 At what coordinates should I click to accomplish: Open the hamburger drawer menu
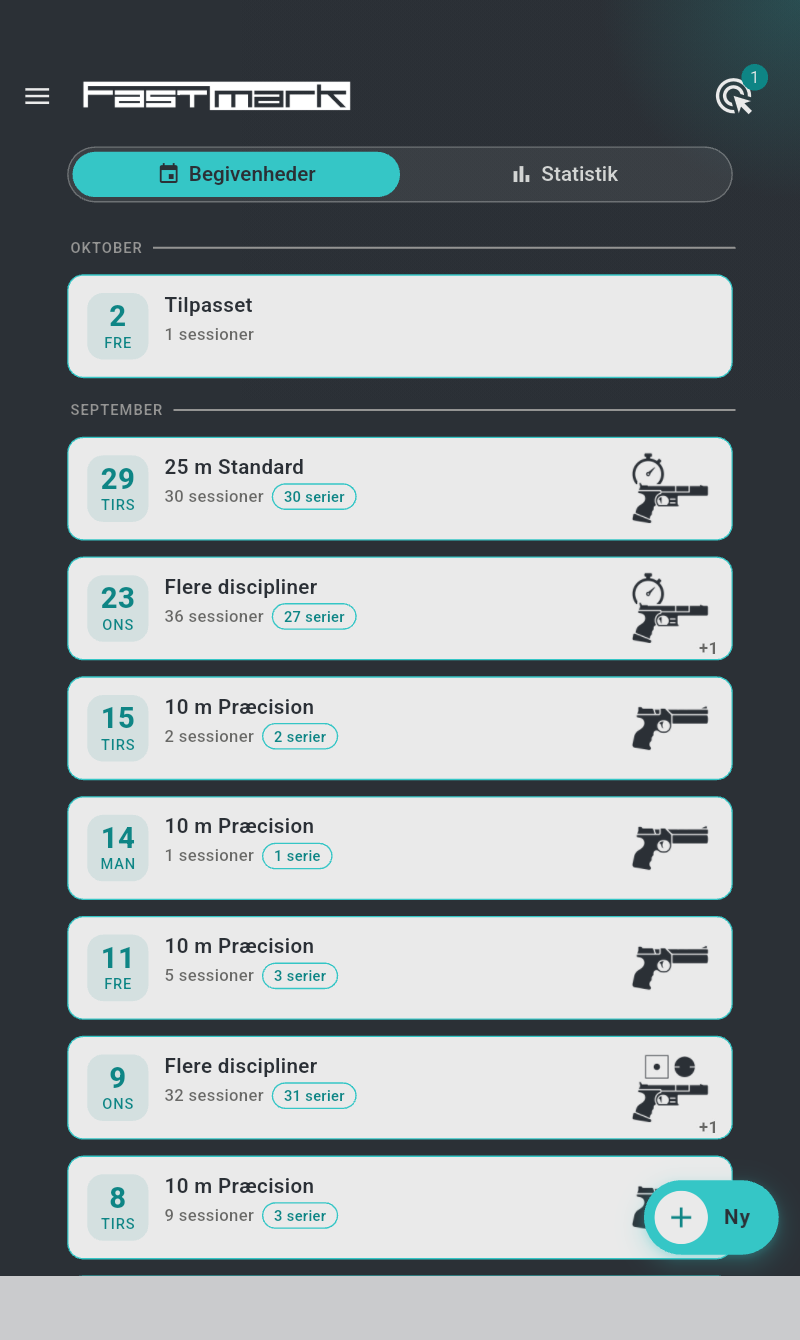pyautogui.click(x=37, y=96)
